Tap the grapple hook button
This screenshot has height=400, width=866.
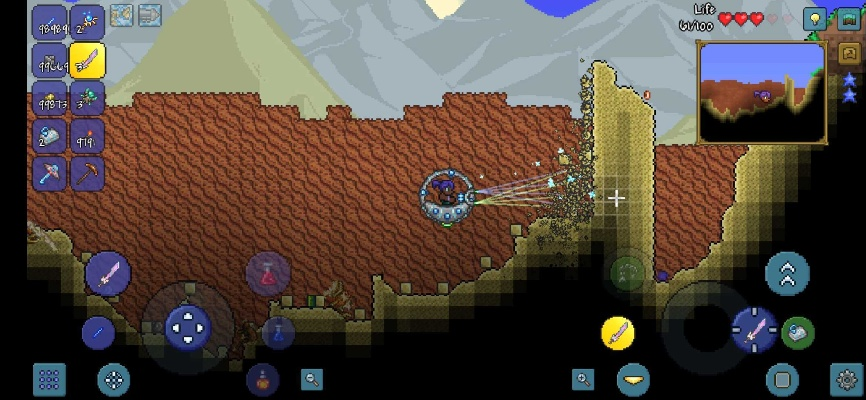627,272
